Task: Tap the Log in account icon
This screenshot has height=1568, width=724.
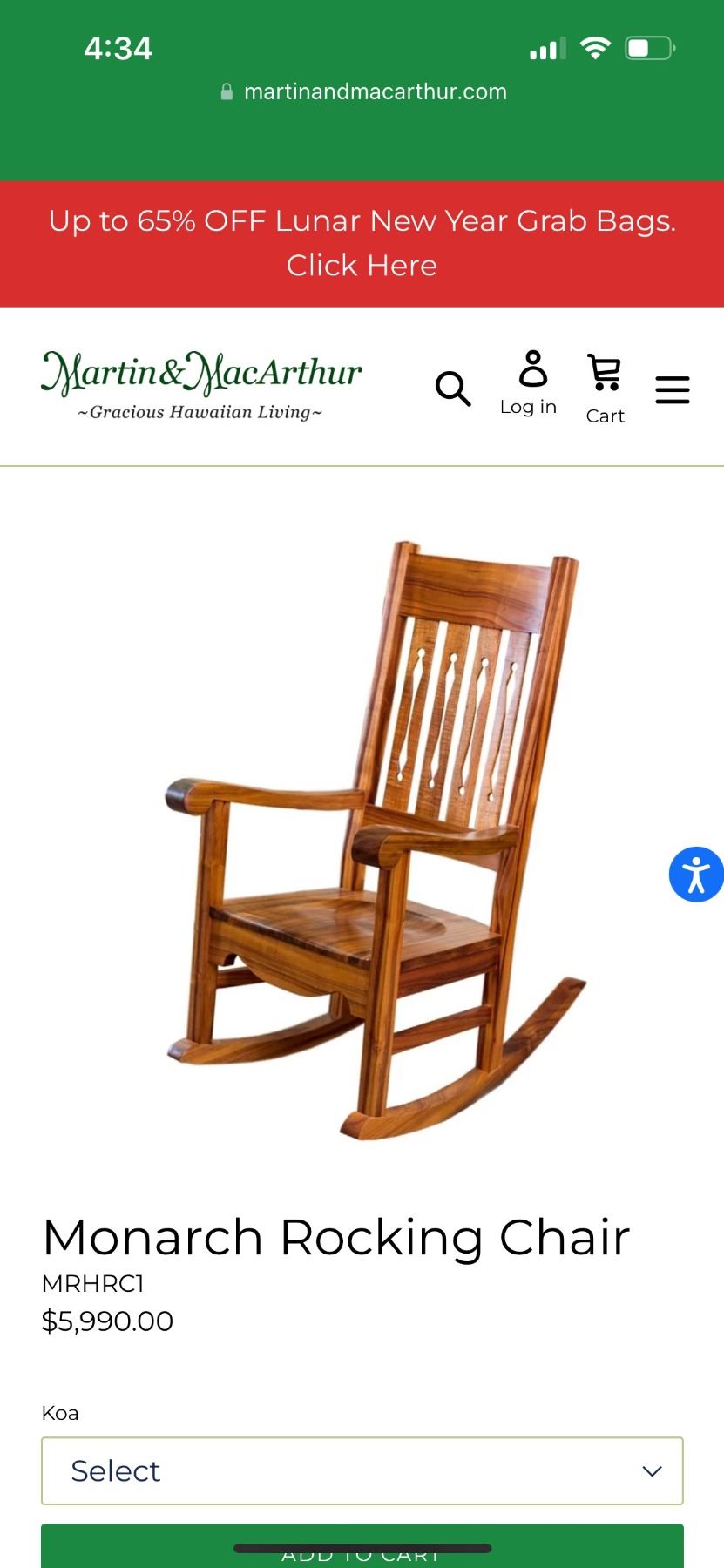Action: 529,383
